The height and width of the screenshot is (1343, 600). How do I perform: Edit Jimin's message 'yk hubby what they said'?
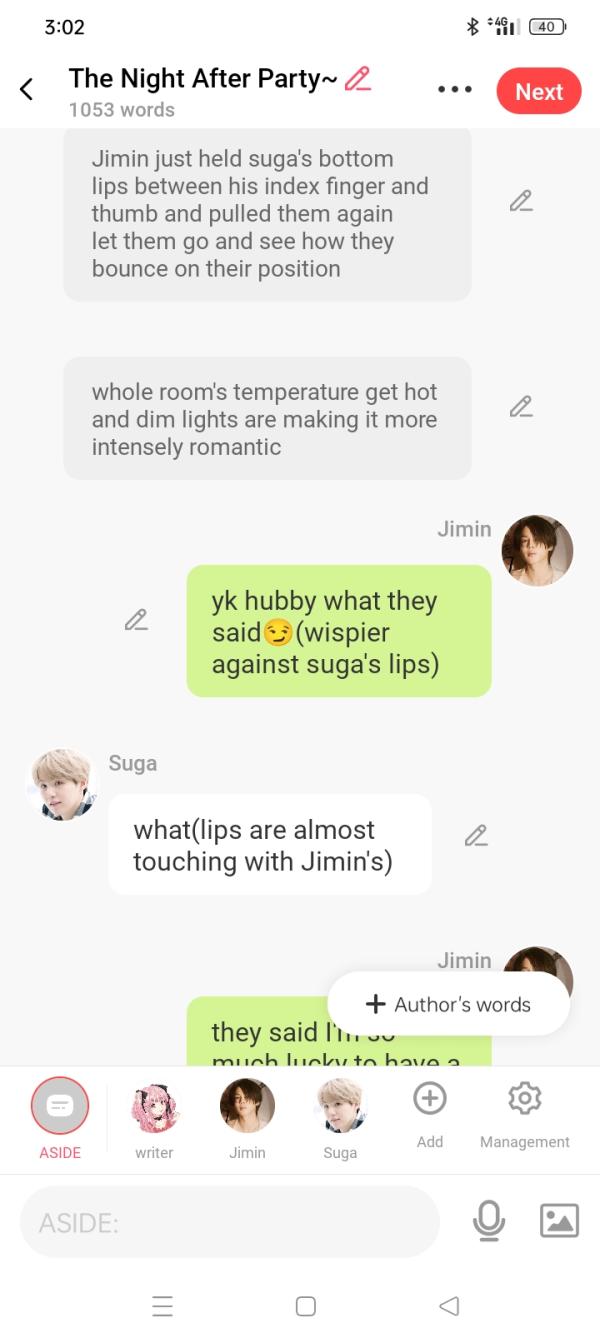(136, 619)
